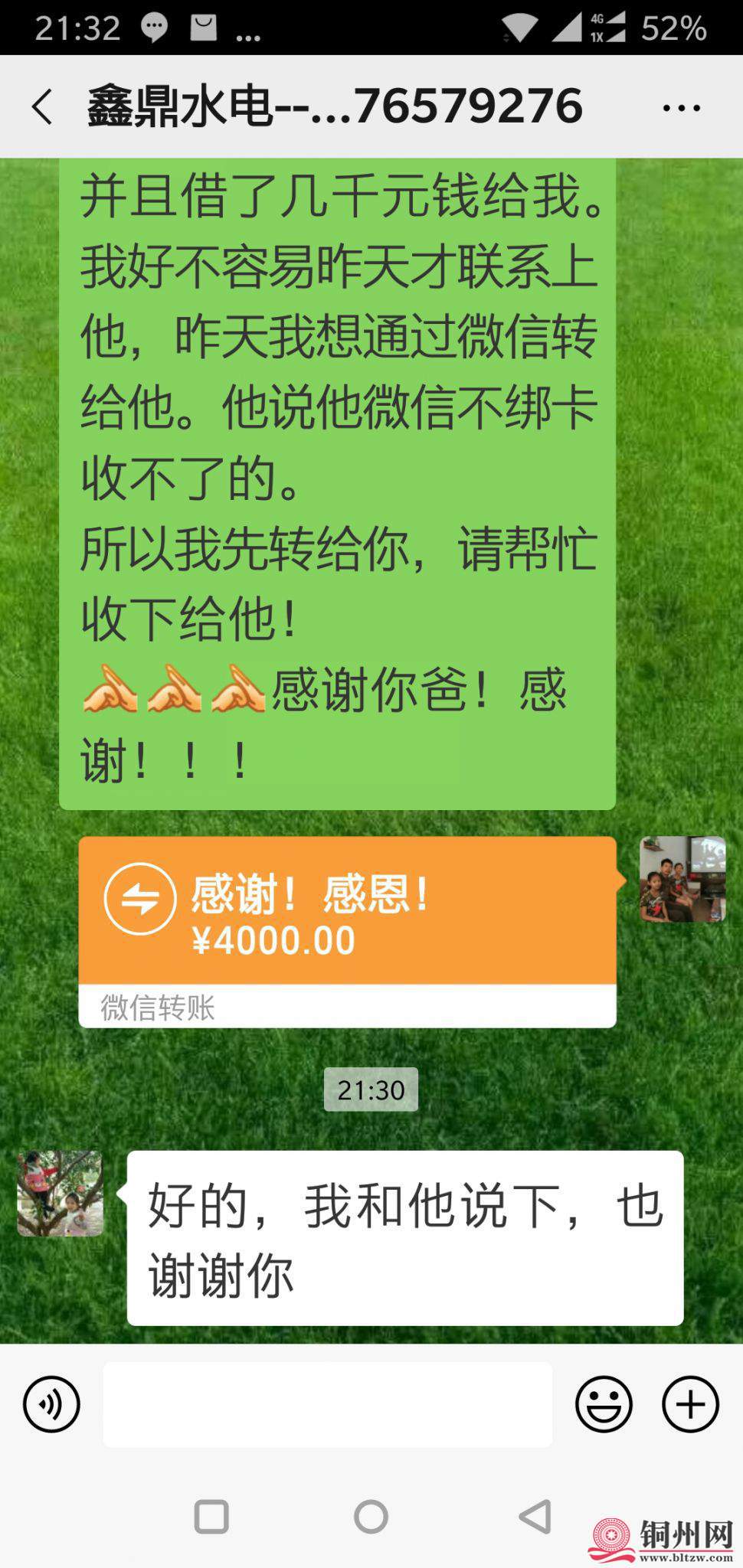Tap the sender's avatar beside the transfer

tap(682, 879)
